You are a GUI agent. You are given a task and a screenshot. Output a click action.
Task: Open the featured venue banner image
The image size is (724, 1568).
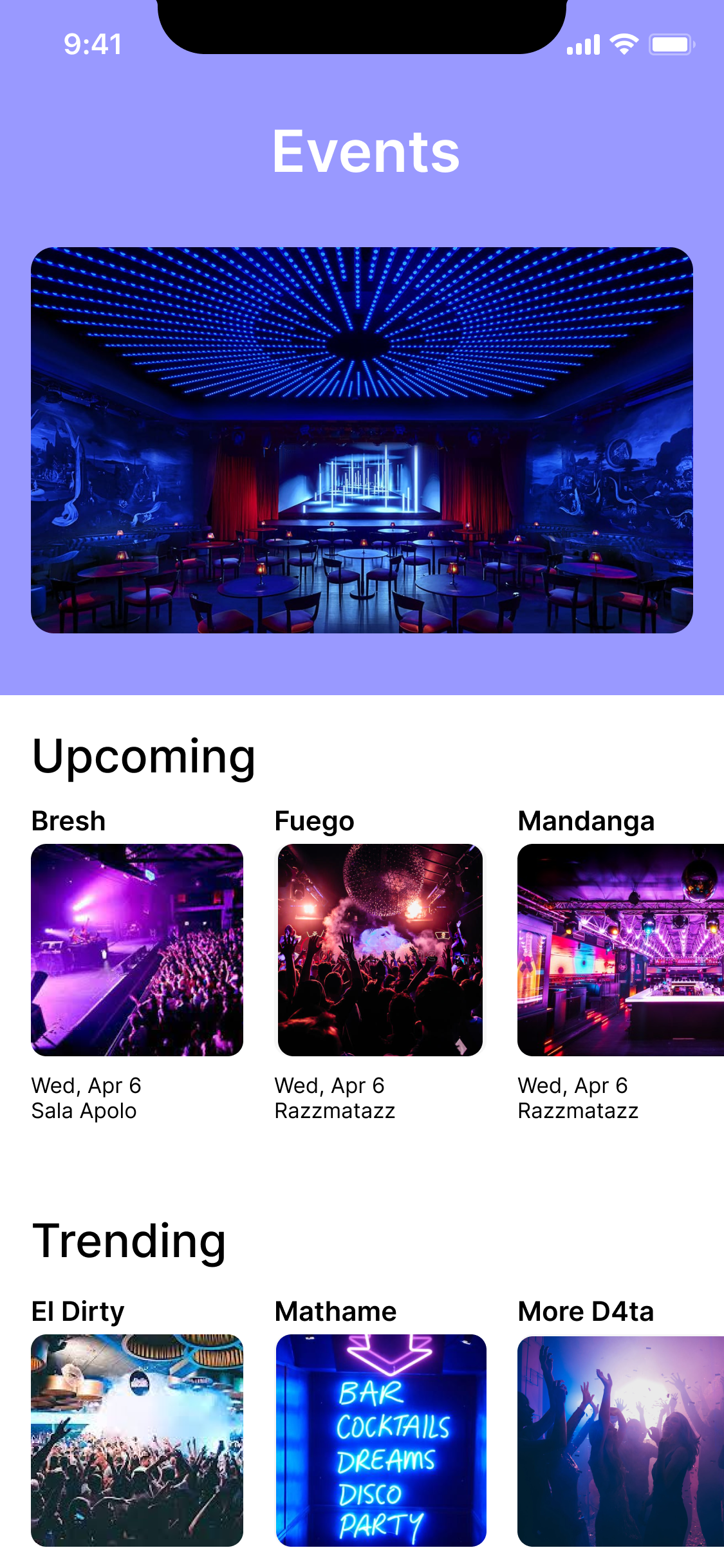tap(362, 440)
